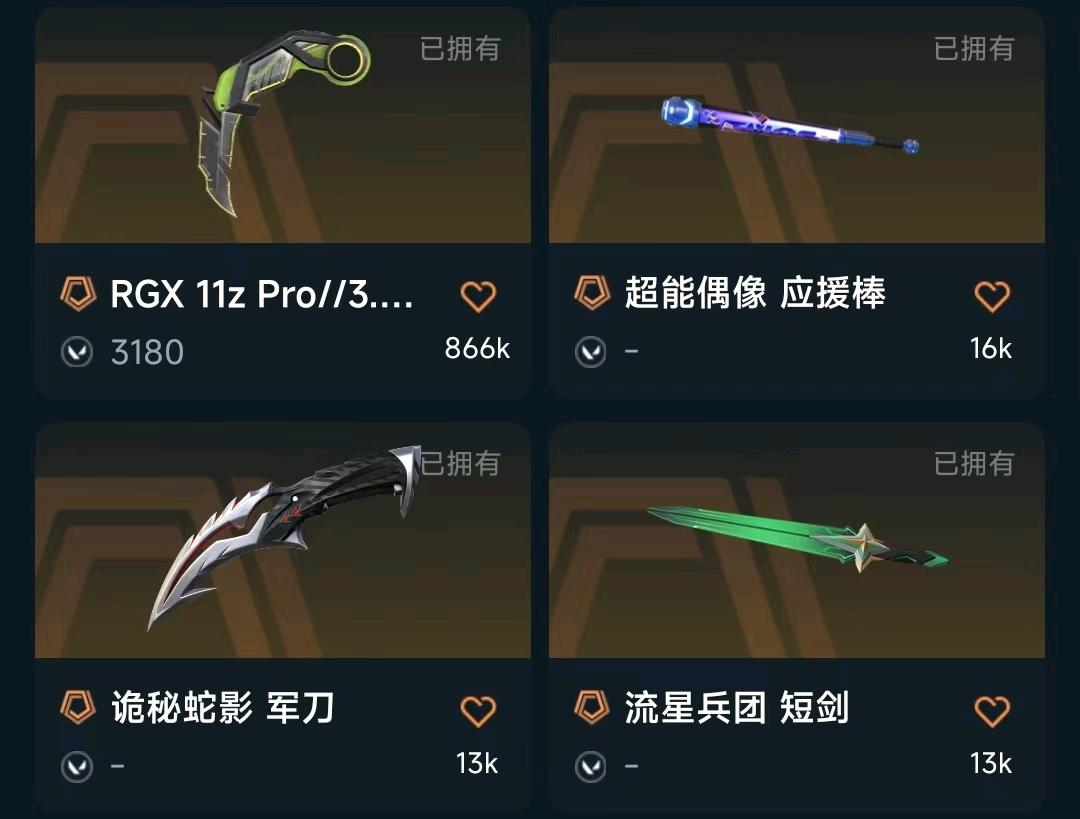Add 超能偶像 应援棒 to the wishlist

(992, 296)
